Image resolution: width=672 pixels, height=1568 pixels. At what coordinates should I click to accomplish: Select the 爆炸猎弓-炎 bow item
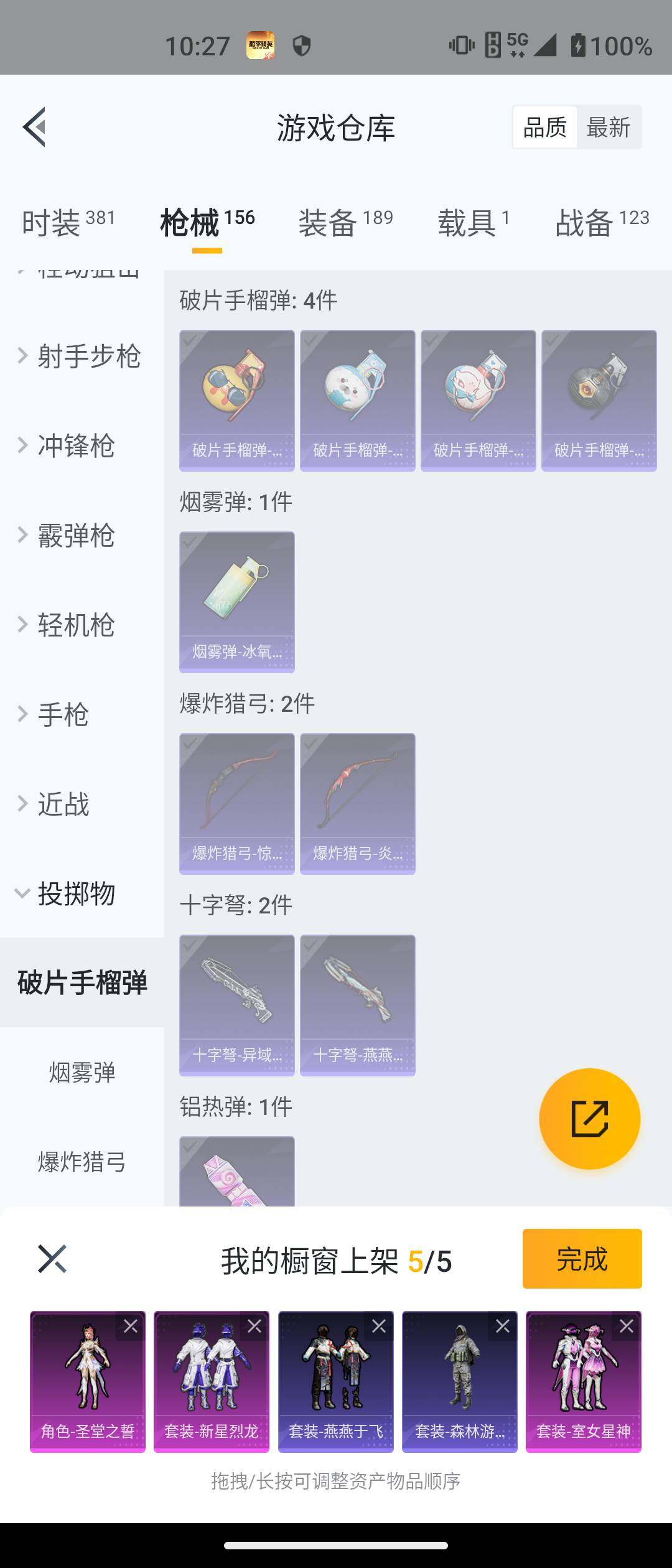pos(358,803)
